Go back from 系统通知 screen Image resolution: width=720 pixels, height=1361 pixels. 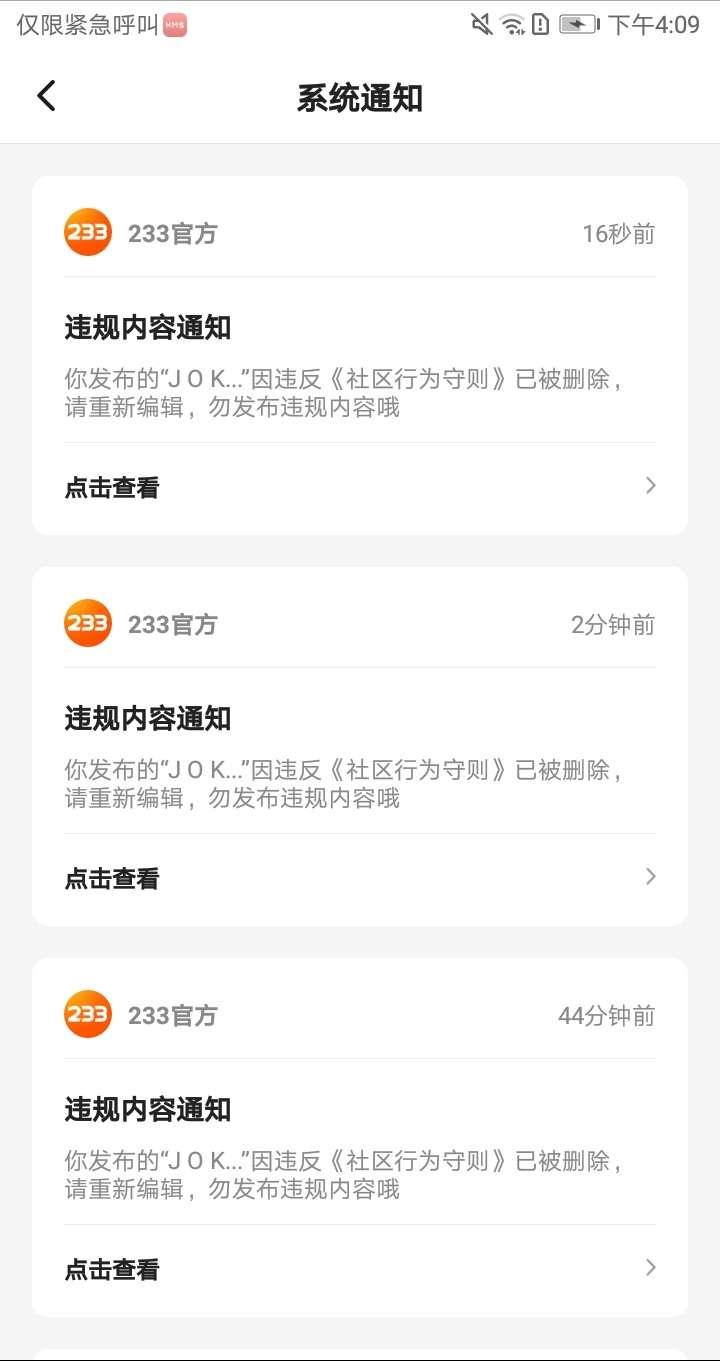tap(46, 96)
